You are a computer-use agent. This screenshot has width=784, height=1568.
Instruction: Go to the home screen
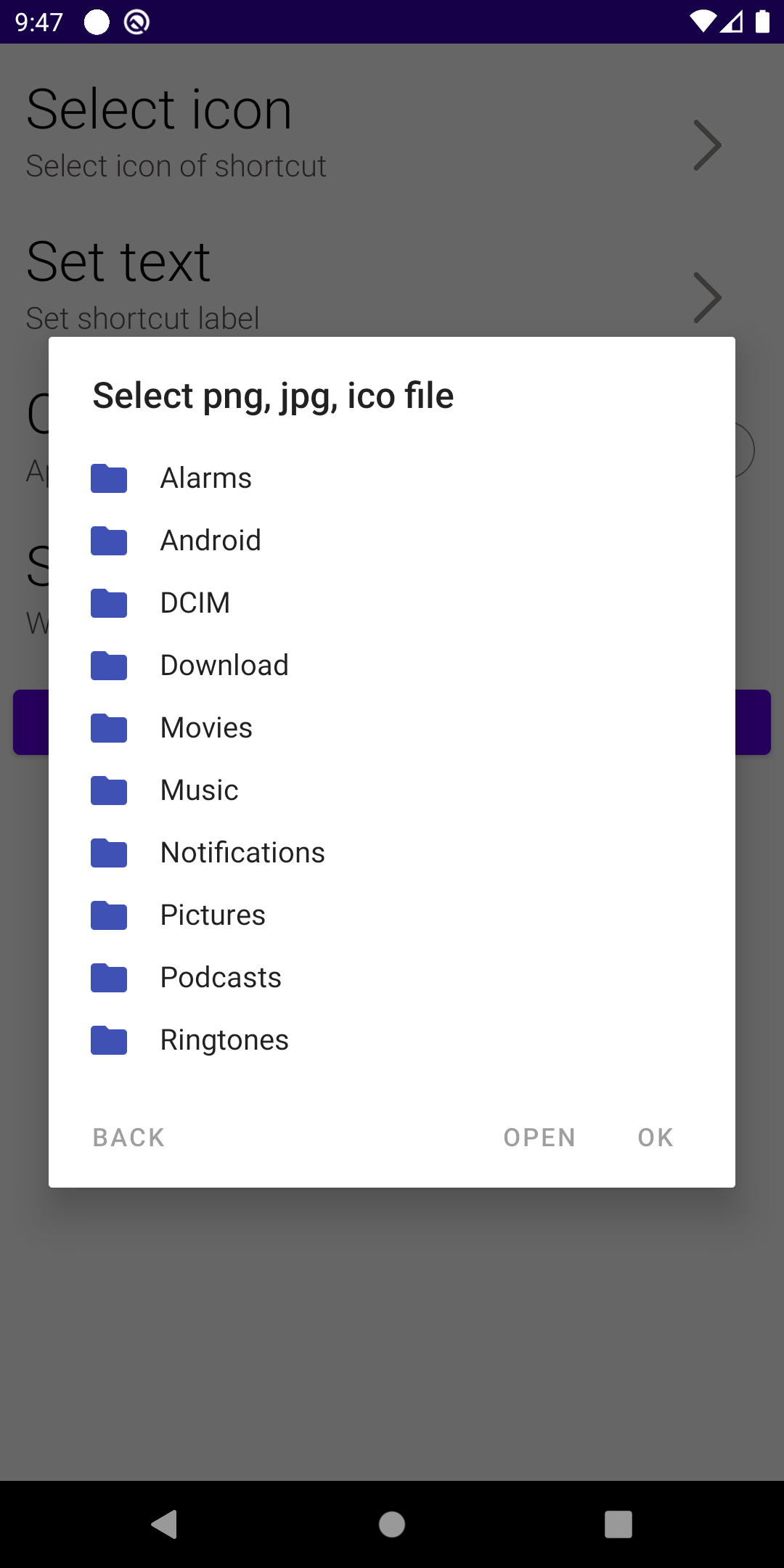tap(392, 1524)
